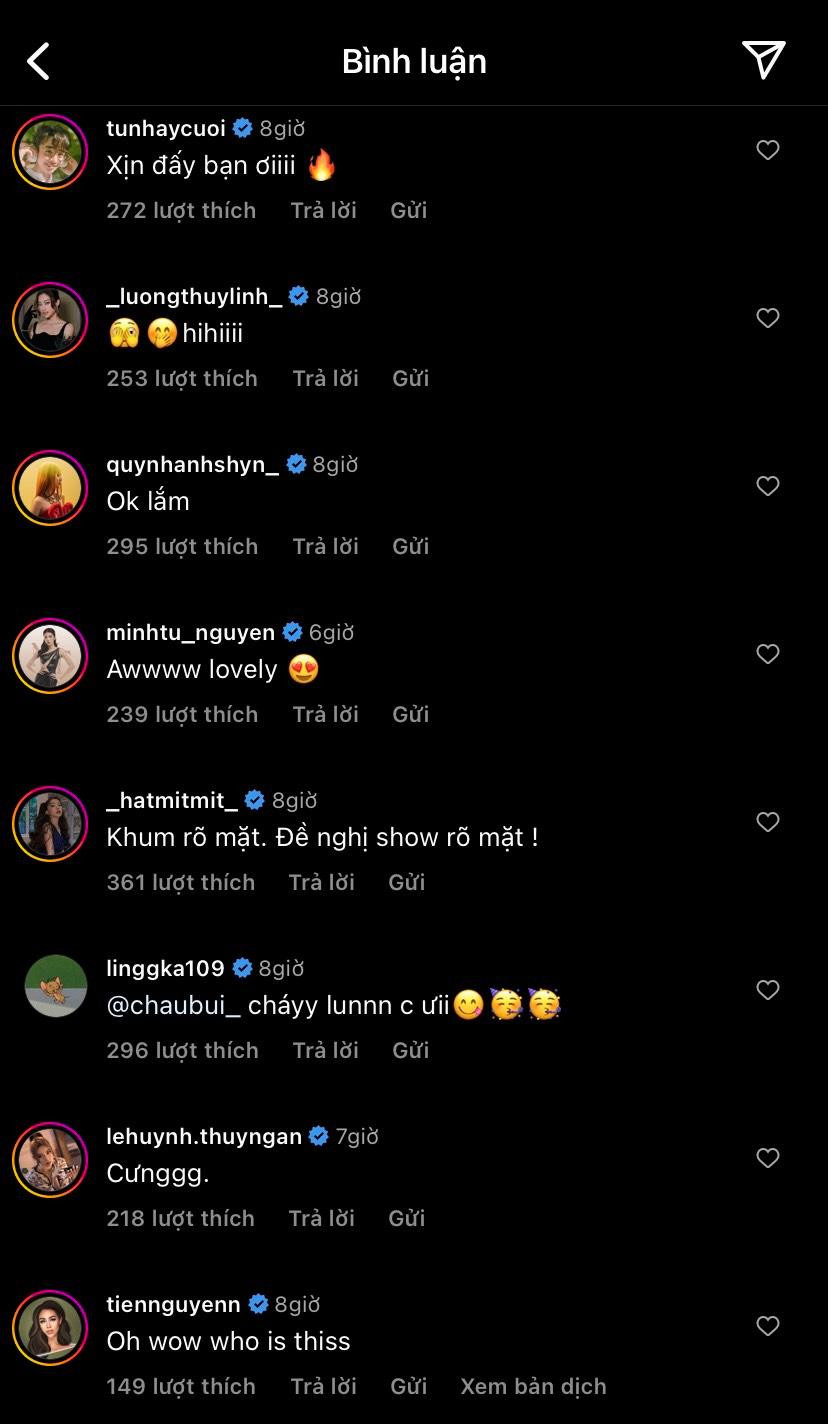Like linggka109's comment
The width and height of the screenshot is (828, 1424).
coord(767,990)
